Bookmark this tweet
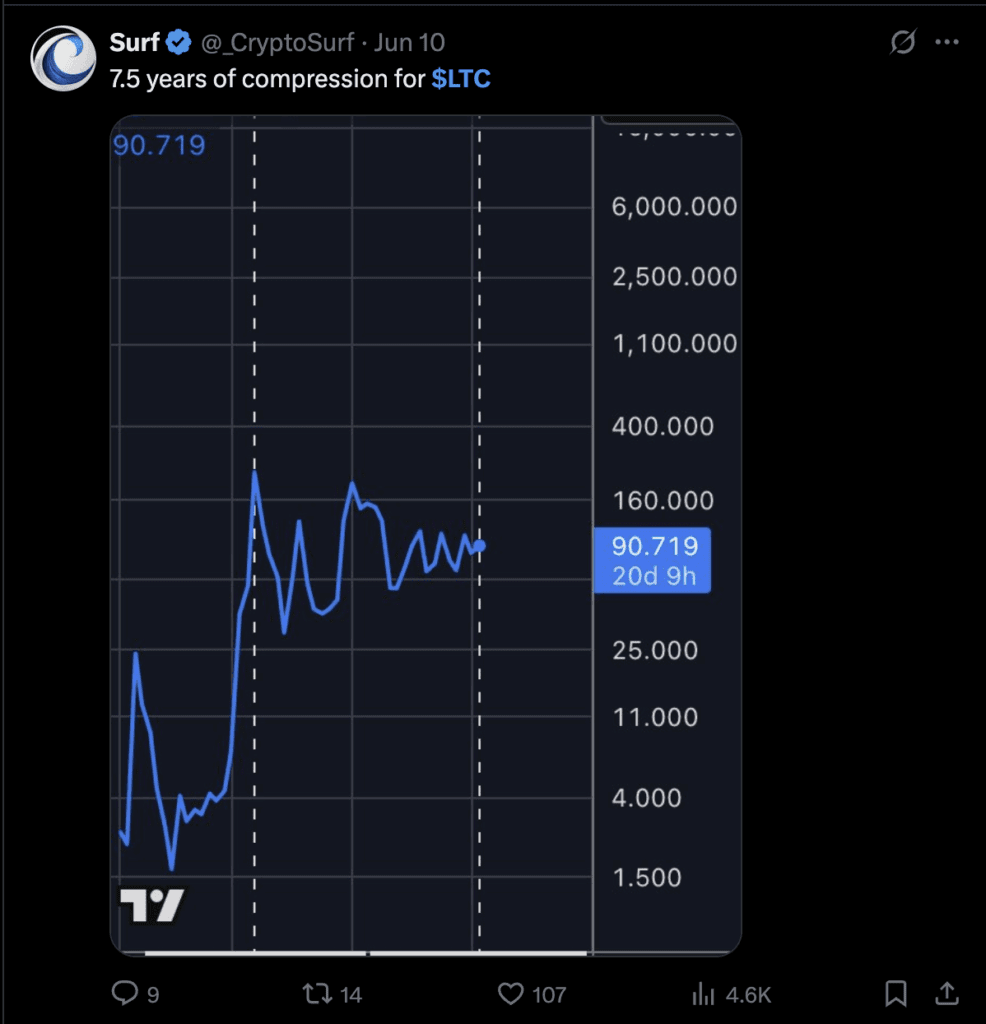Image resolution: width=986 pixels, height=1024 pixels. click(895, 993)
